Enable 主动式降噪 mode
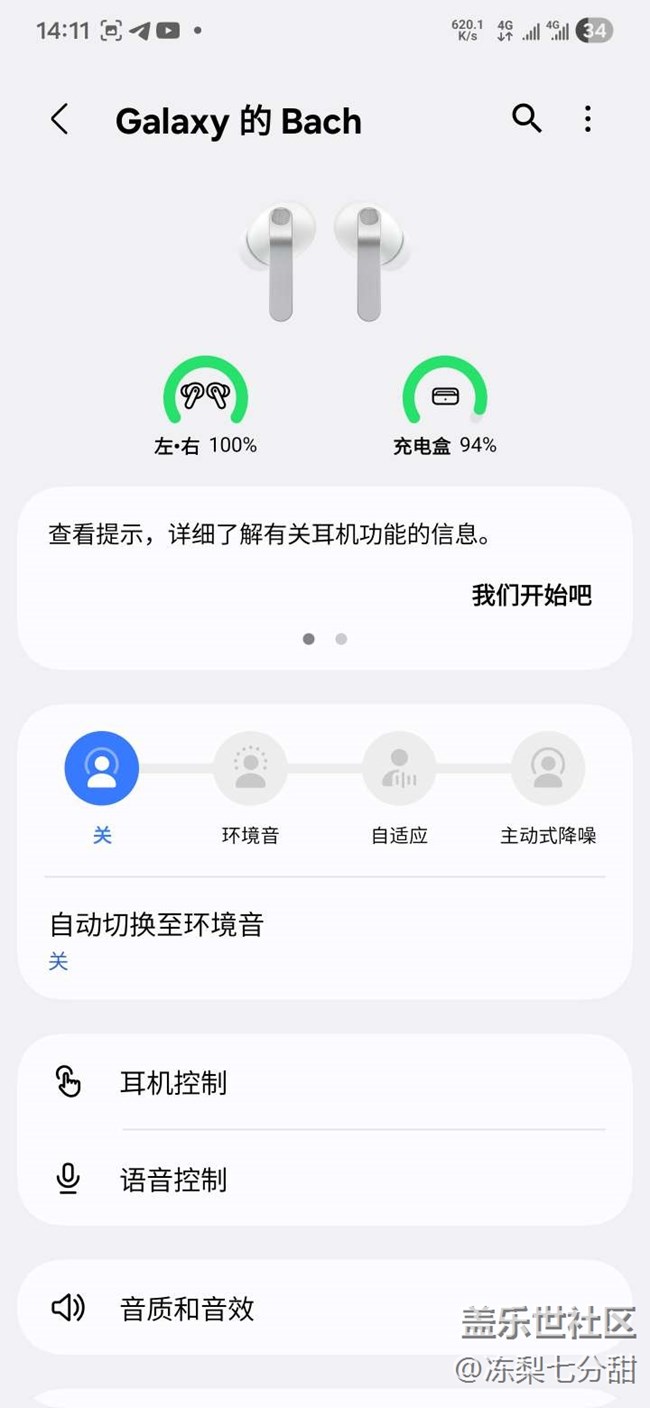This screenshot has height=1408, width=650. [x=547, y=768]
